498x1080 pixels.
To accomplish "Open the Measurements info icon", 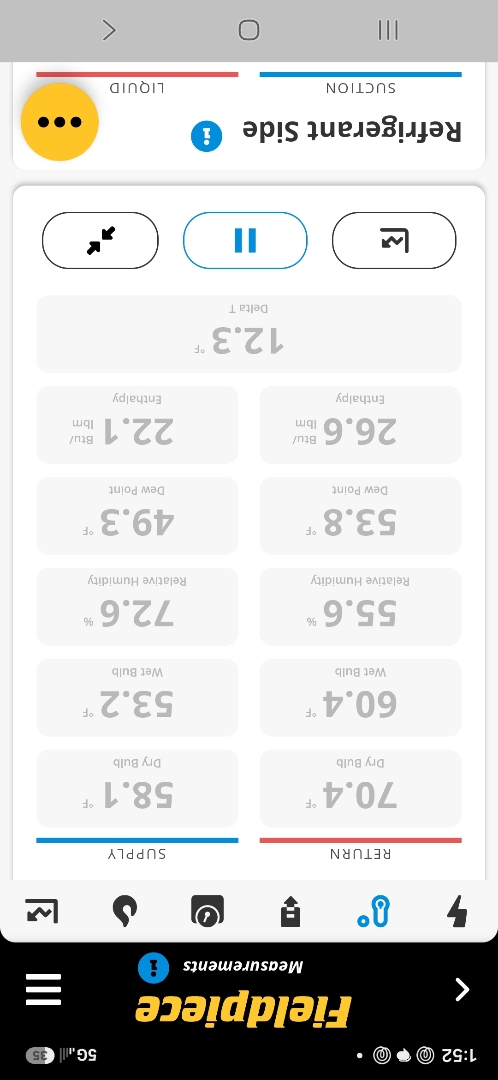I will coord(153,968).
